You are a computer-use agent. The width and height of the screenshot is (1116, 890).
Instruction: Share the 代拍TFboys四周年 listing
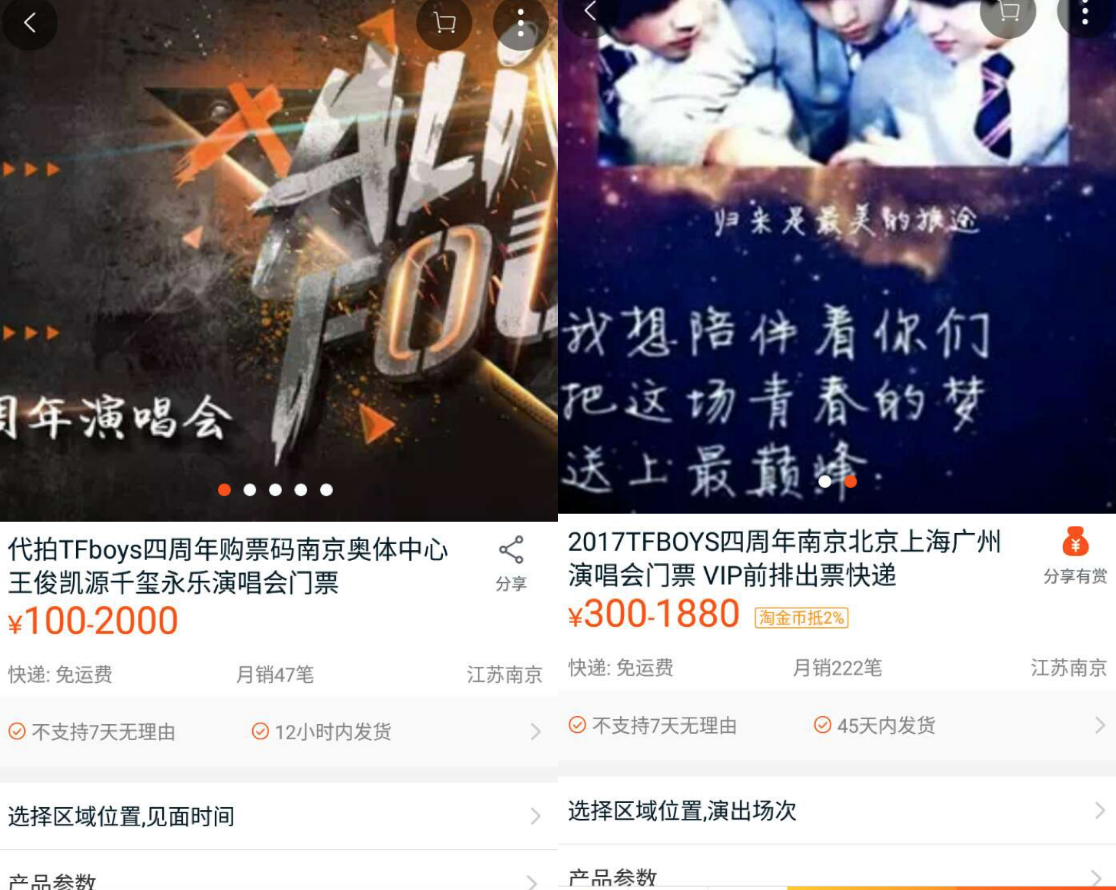(x=511, y=563)
